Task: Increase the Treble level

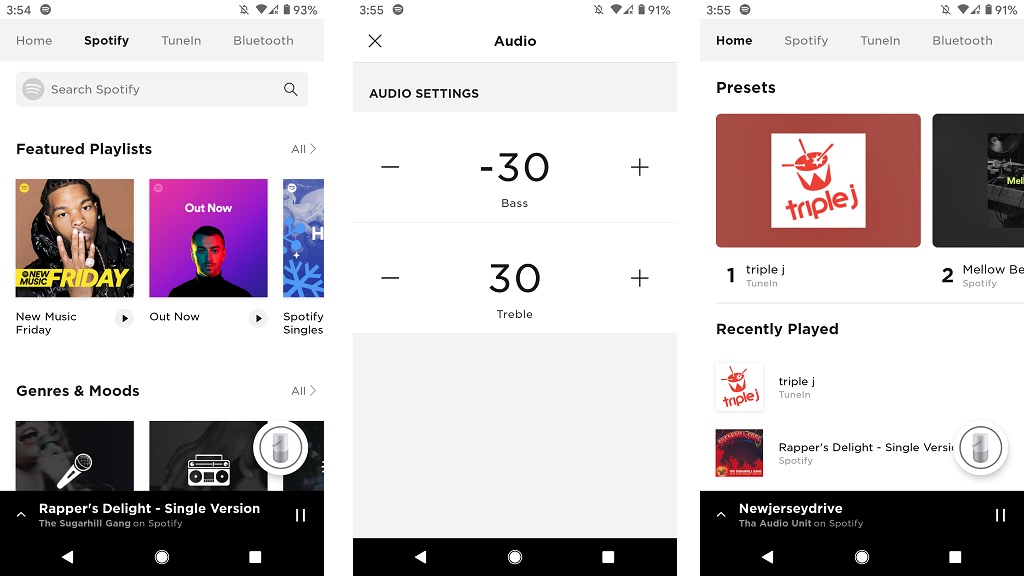Action: tap(640, 278)
